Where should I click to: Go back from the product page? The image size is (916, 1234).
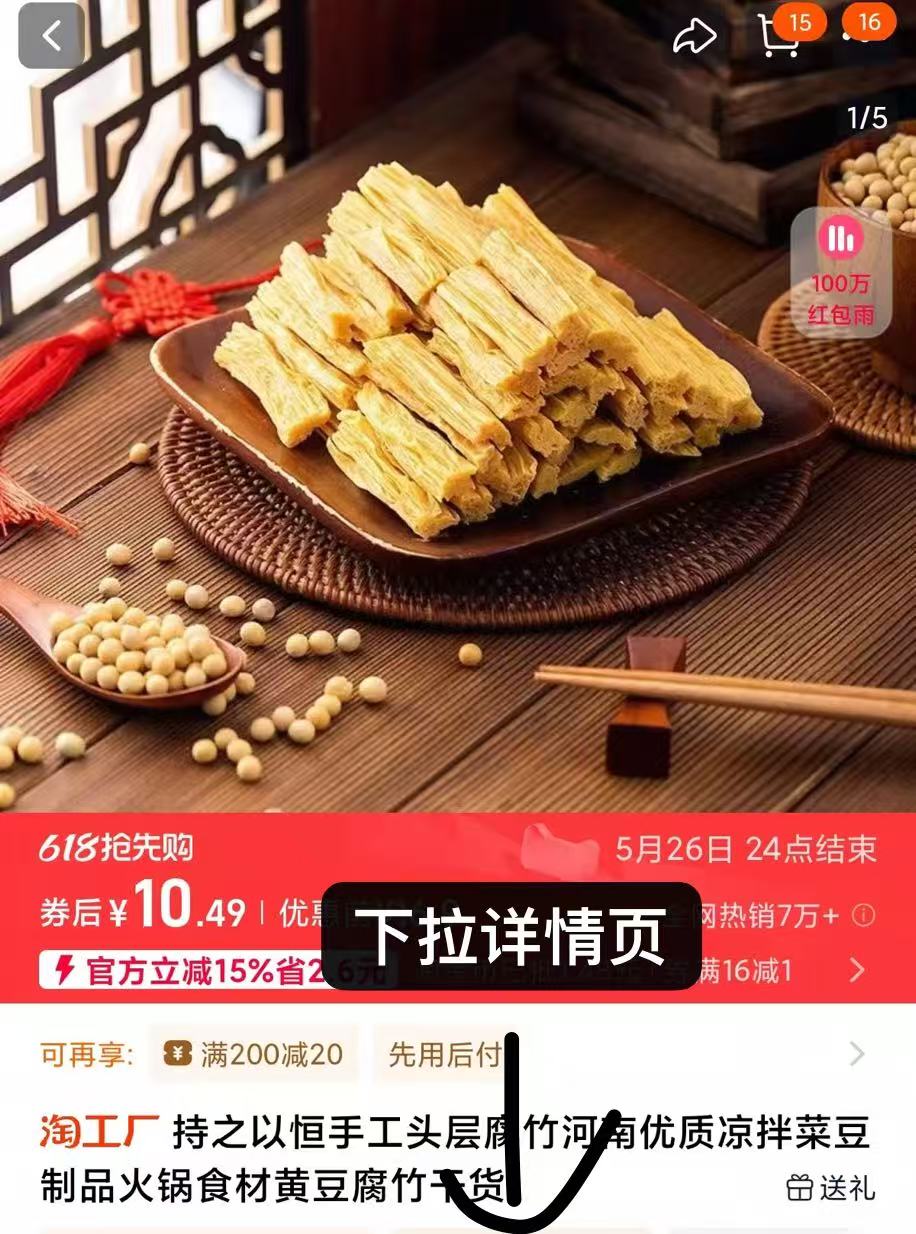point(51,36)
